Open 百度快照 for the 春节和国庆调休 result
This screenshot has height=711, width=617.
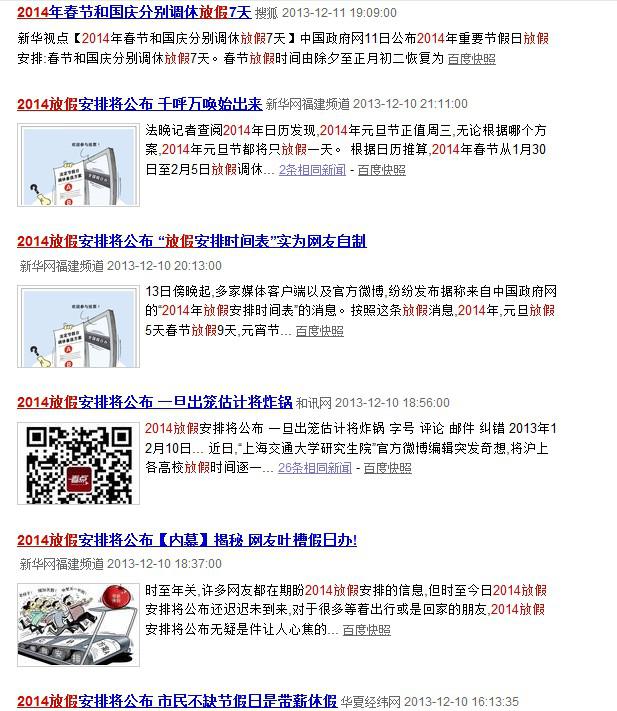pyautogui.click(x=471, y=59)
